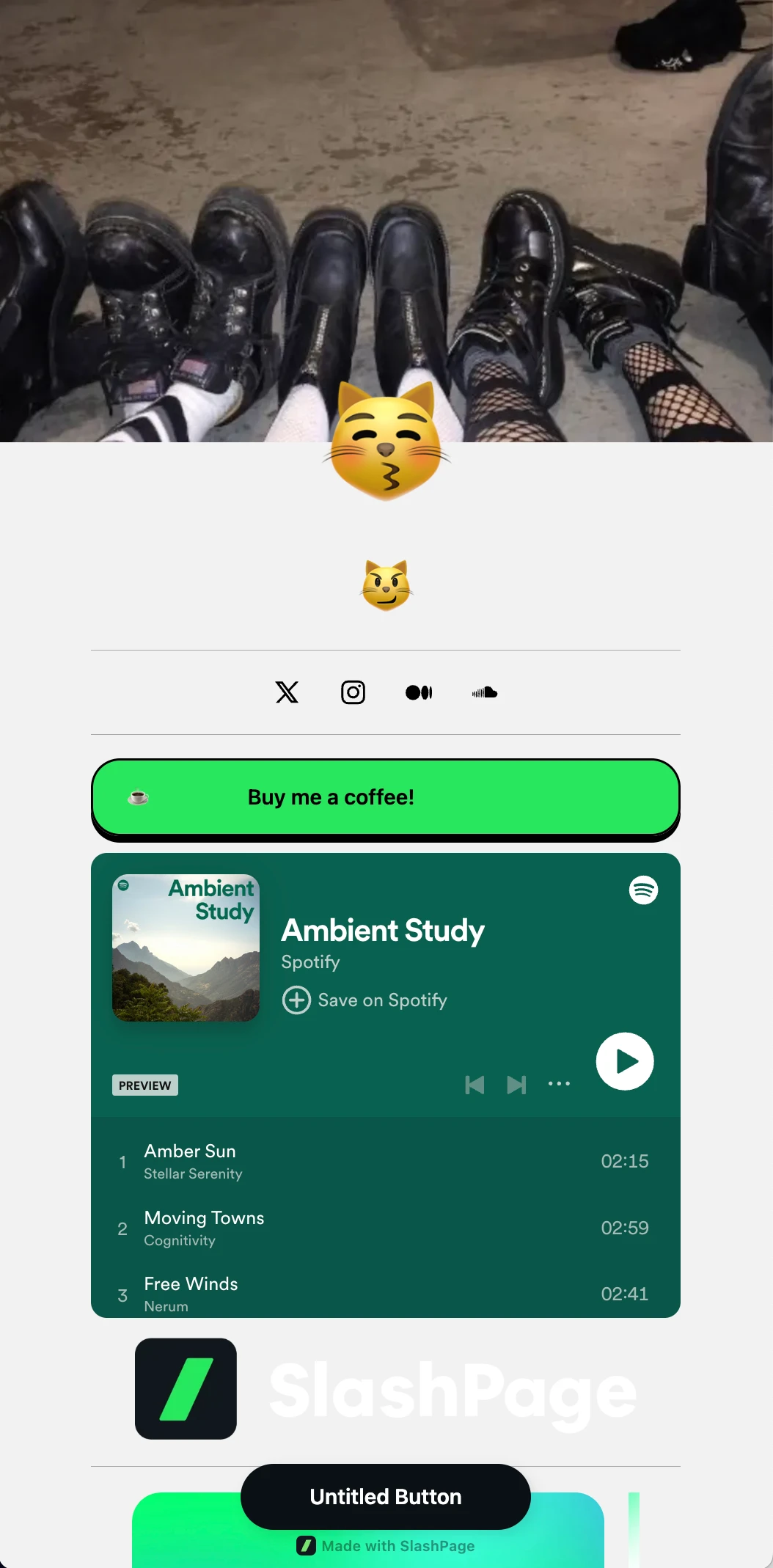Image resolution: width=773 pixels, height=1568 pixels.
Task: Play the Ambient Study playlist
Action: [x=625, y=1061]
